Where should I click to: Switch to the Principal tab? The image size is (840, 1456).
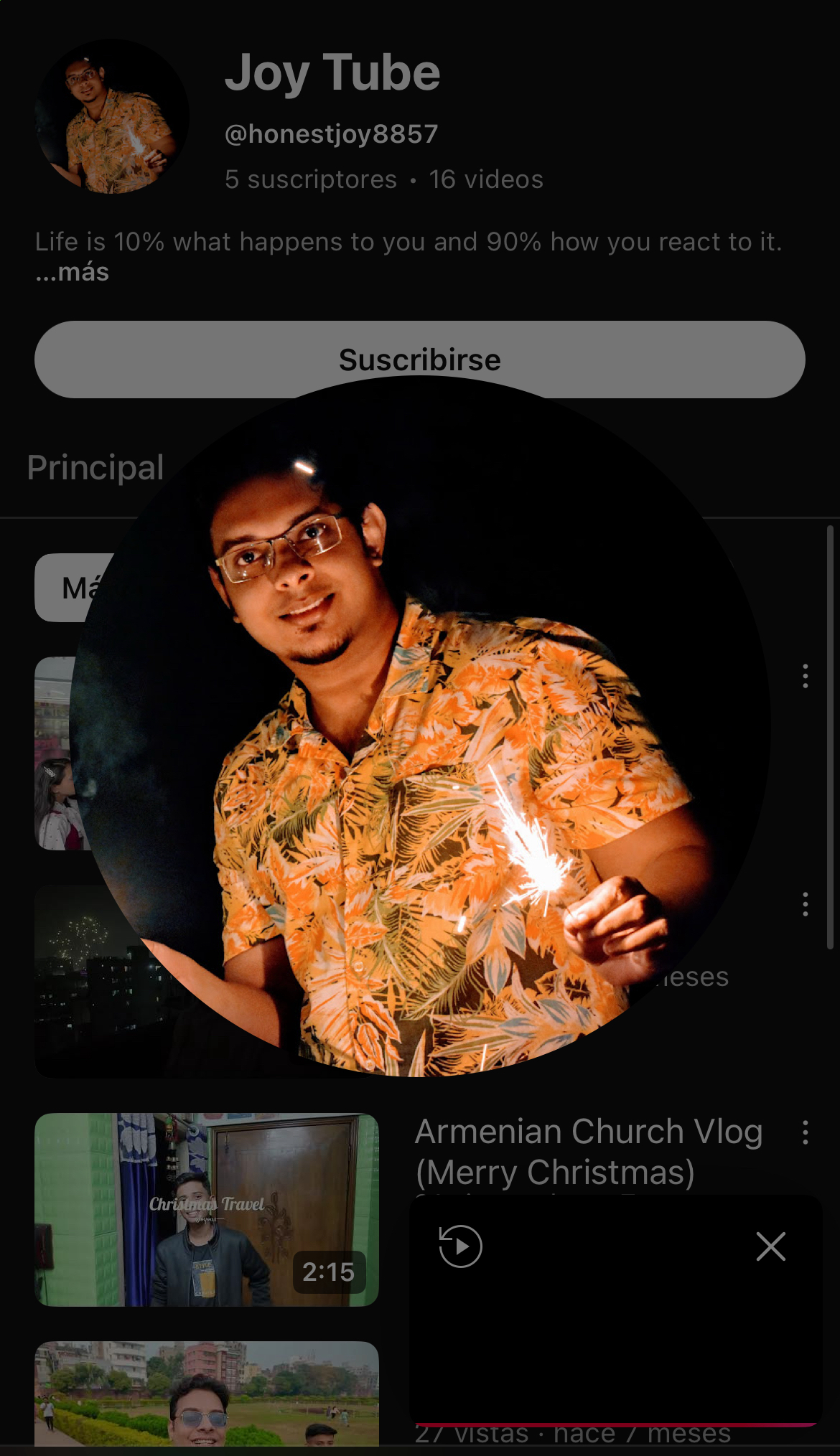pos(95,467)
